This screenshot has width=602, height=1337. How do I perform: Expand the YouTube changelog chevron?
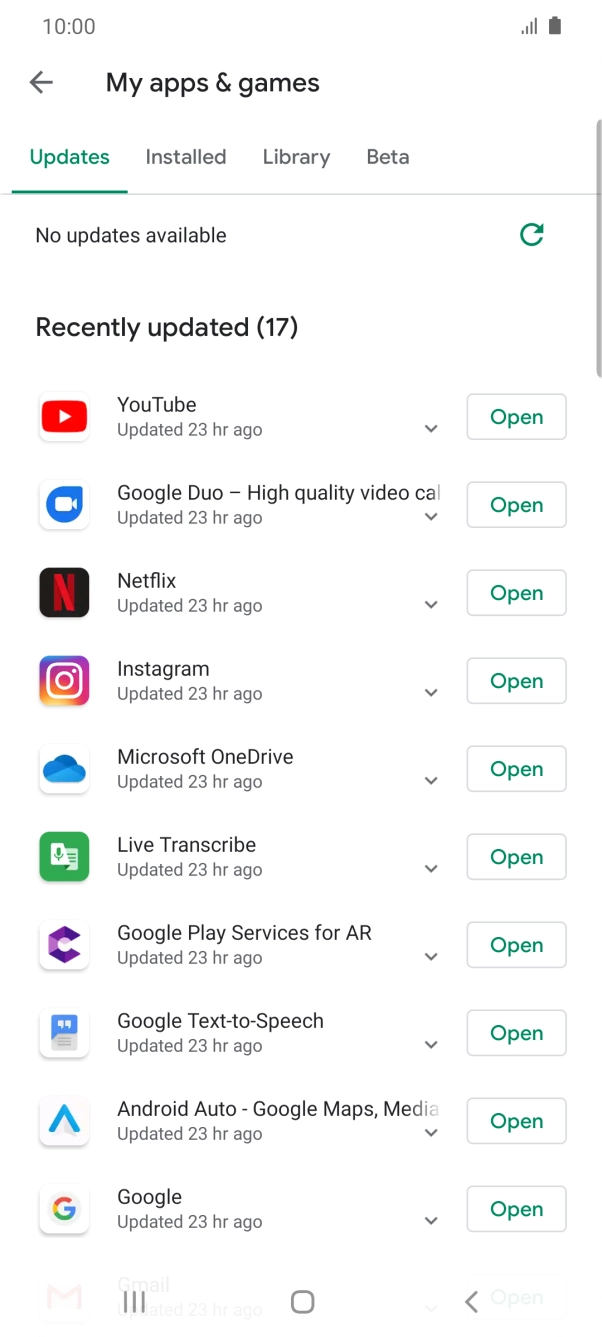coord(431,429)
